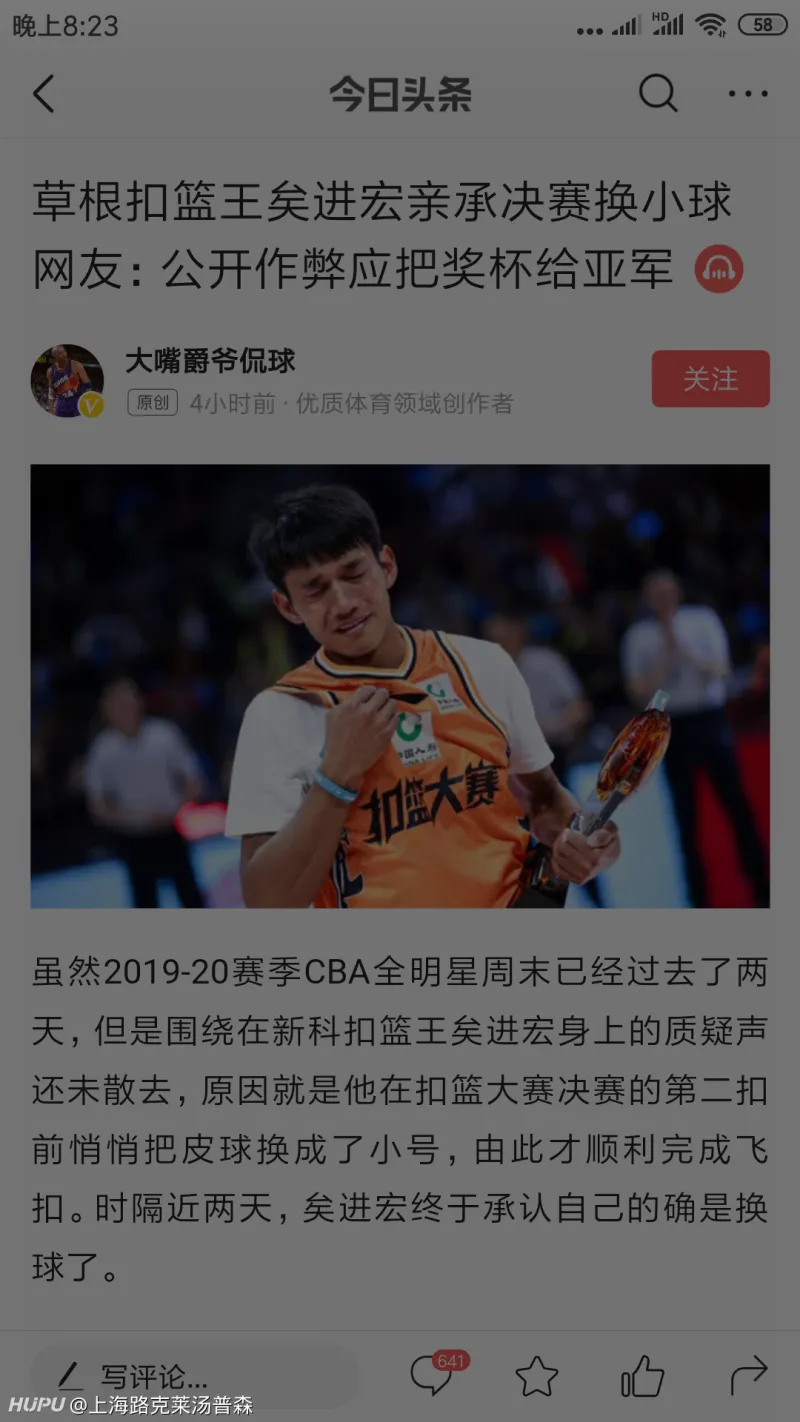This screenshot has height=1422, width=800.
Task: Share this article via arrow icon
Action: click(x=748, y=1377)
